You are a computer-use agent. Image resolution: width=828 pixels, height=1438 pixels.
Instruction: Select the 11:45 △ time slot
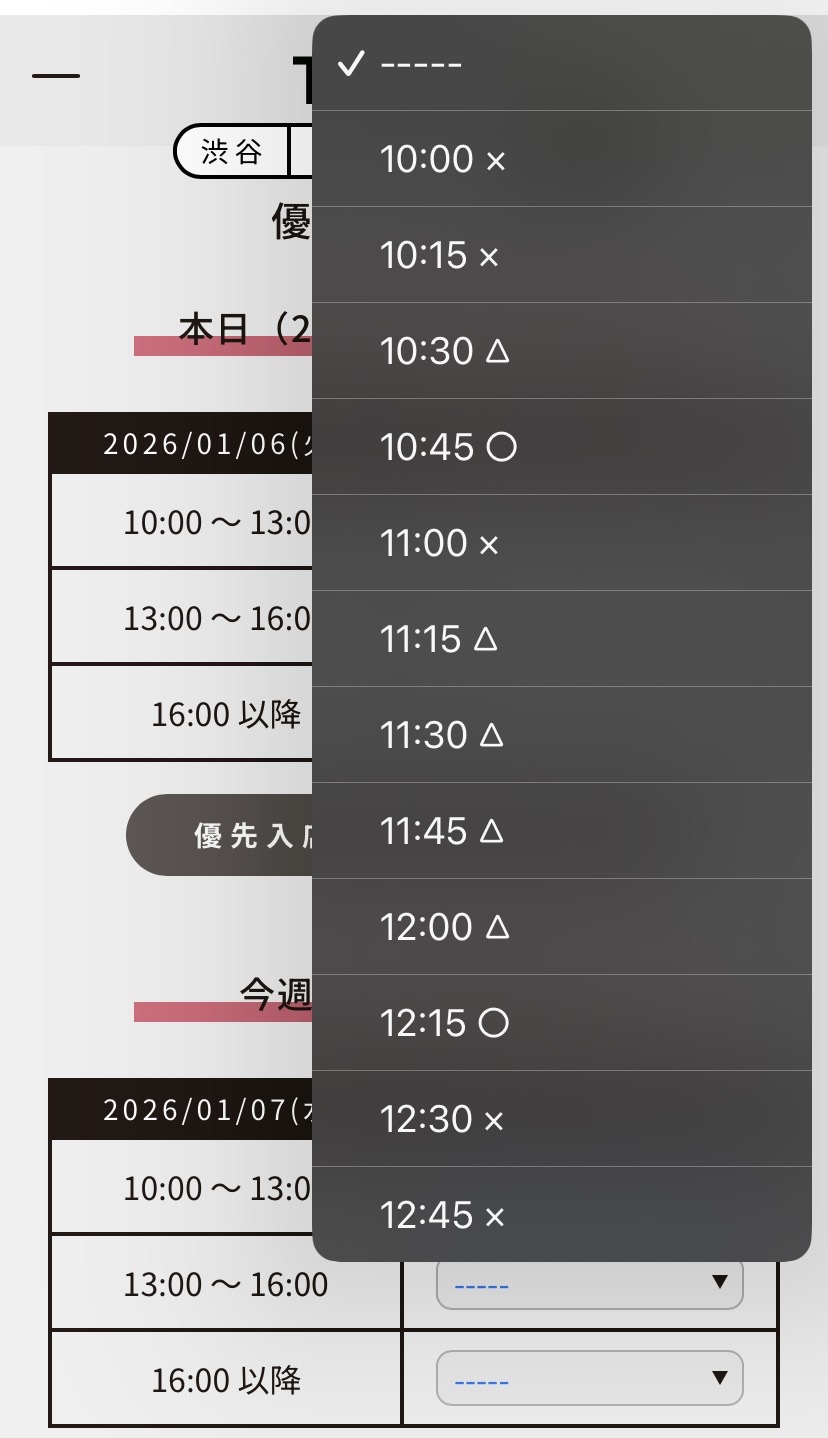560,831
